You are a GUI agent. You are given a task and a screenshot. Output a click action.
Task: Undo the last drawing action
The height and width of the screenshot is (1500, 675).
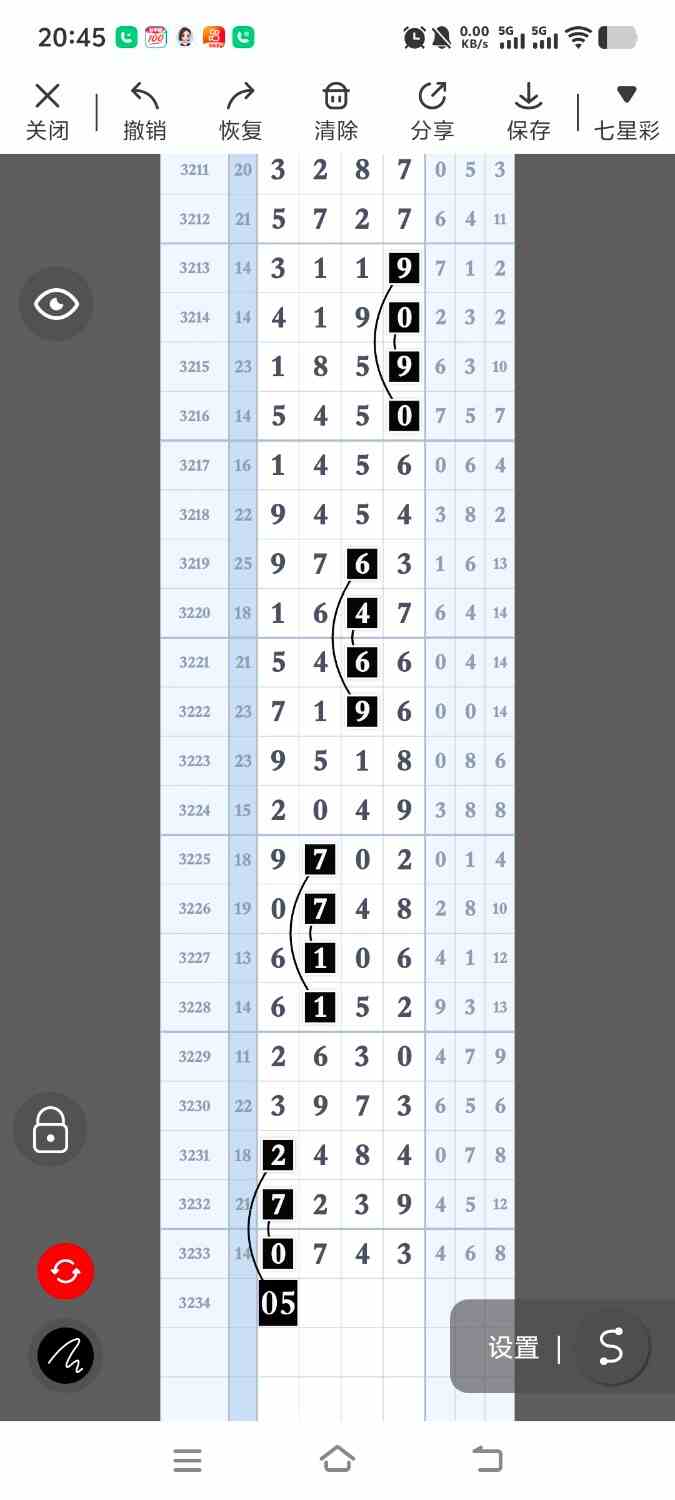(x=145, y=110)
